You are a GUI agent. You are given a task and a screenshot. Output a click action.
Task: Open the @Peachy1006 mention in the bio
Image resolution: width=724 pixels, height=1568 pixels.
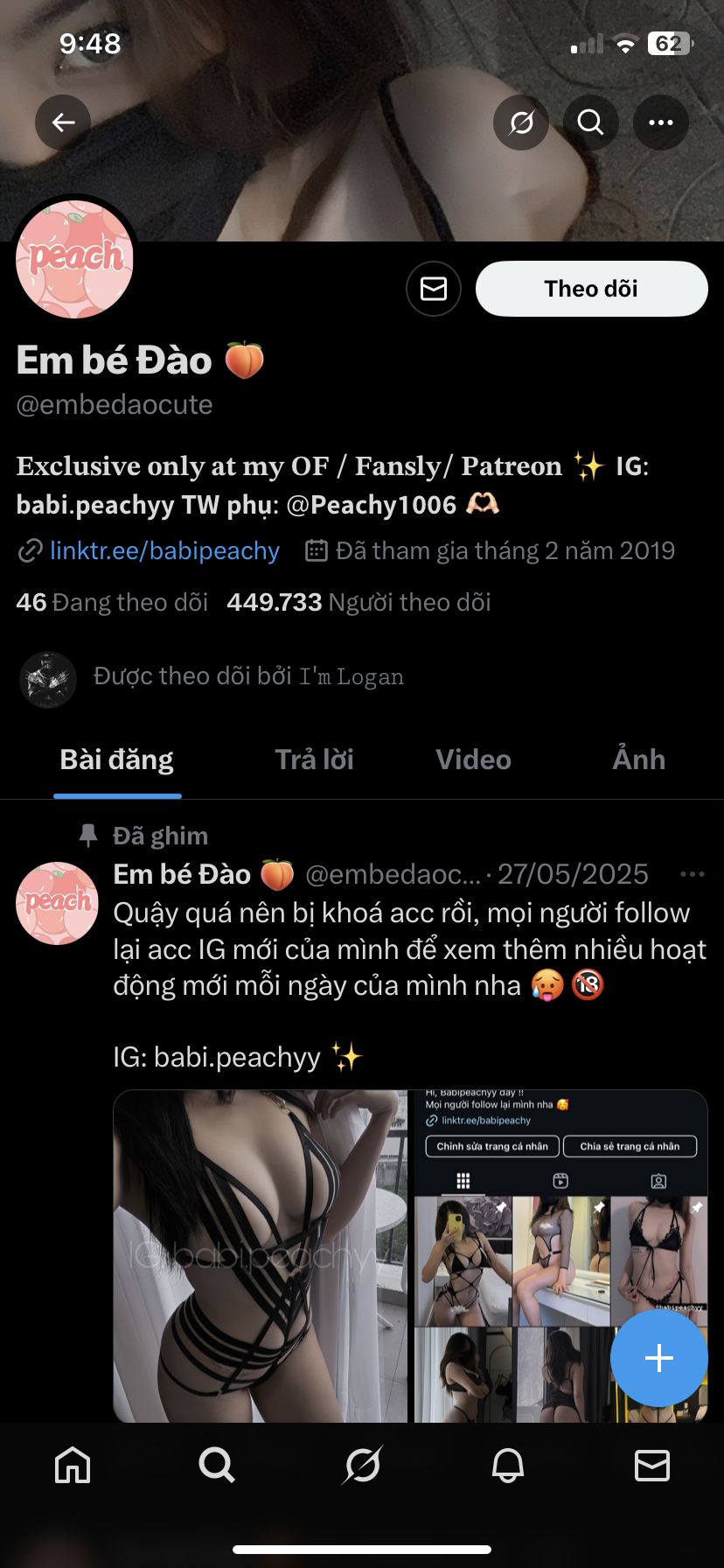[x=372, y=505]
